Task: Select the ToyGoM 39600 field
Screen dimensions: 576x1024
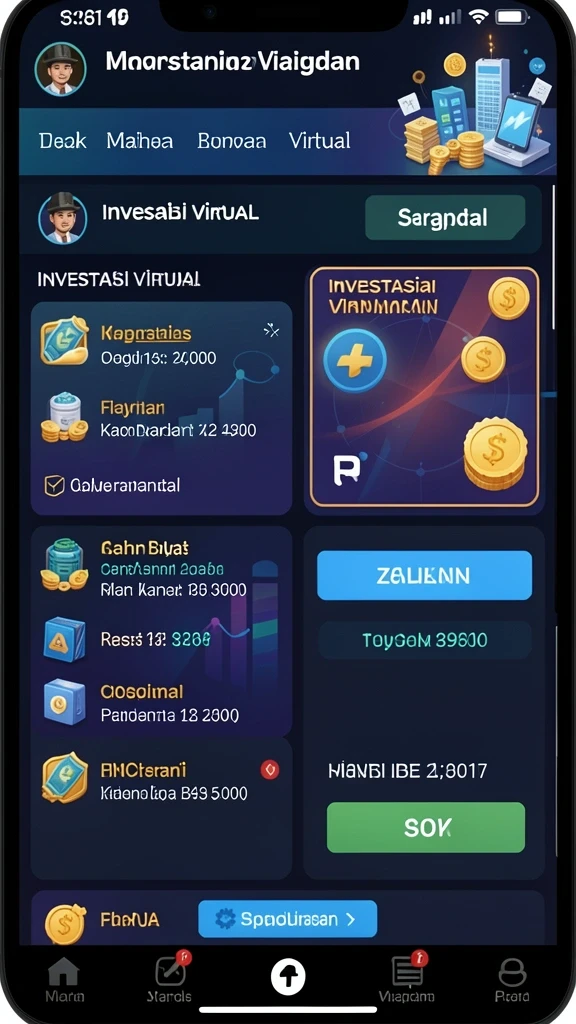Action: pyautogui.click(x=424, y=640)
